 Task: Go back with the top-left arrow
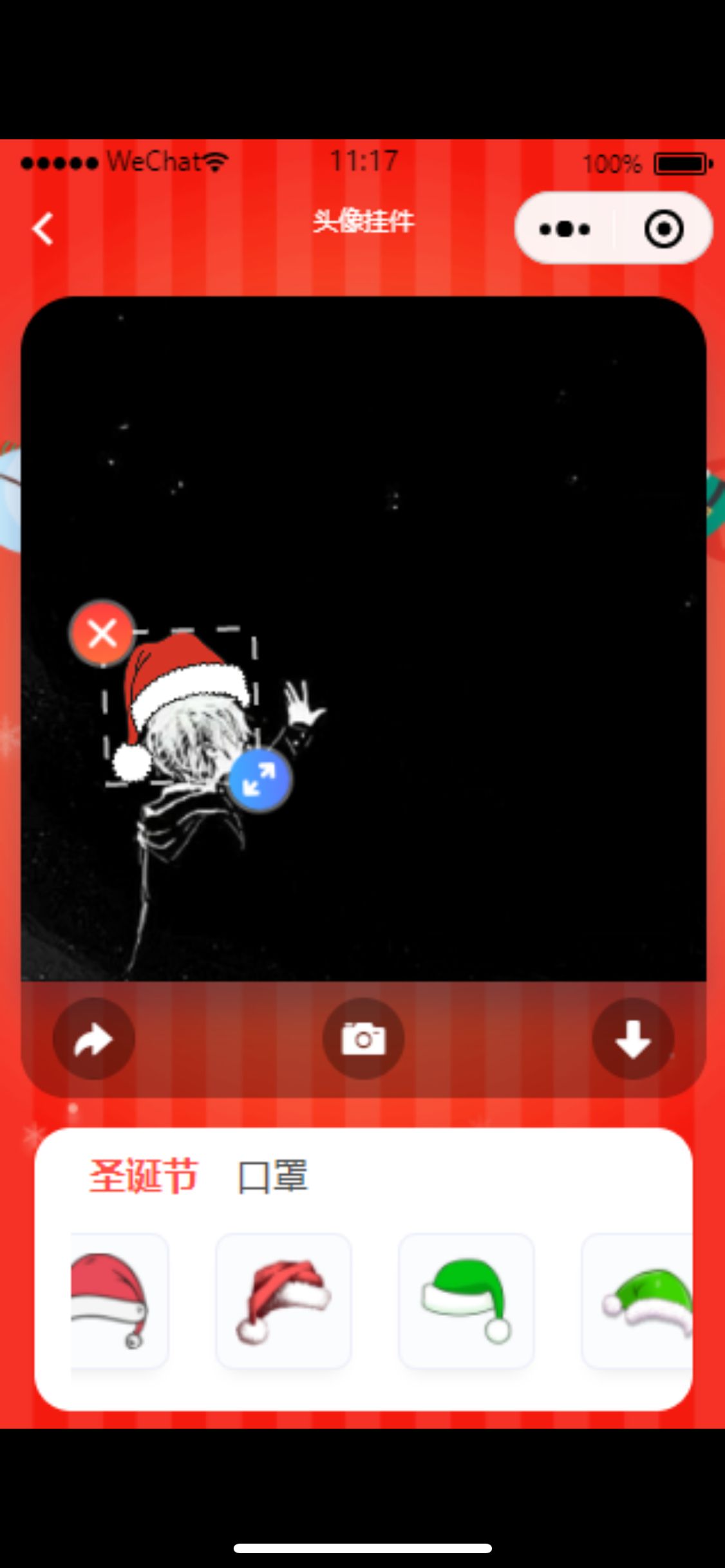pyautogui.click(x=42, y=229)
